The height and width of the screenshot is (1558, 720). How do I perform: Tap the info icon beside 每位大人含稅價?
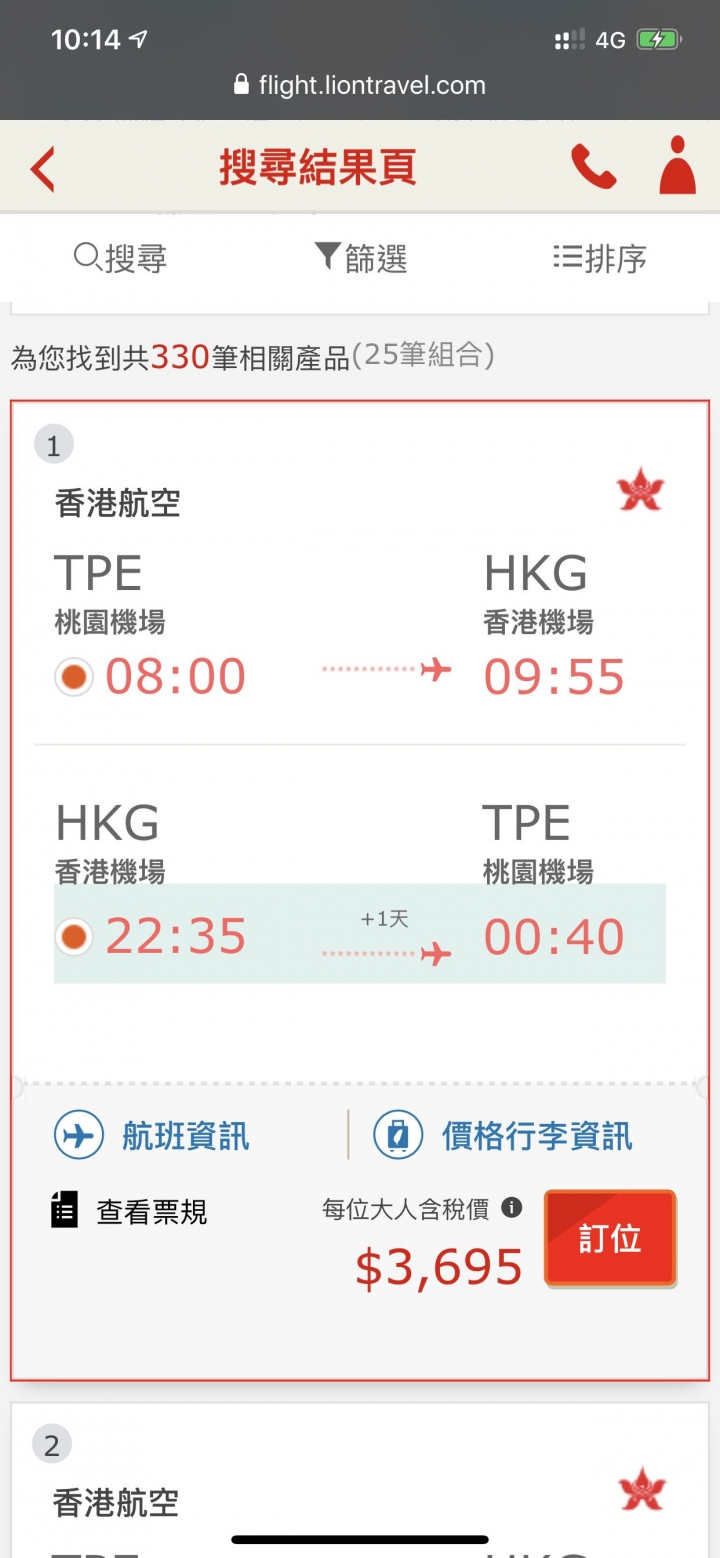(511, 1208)
